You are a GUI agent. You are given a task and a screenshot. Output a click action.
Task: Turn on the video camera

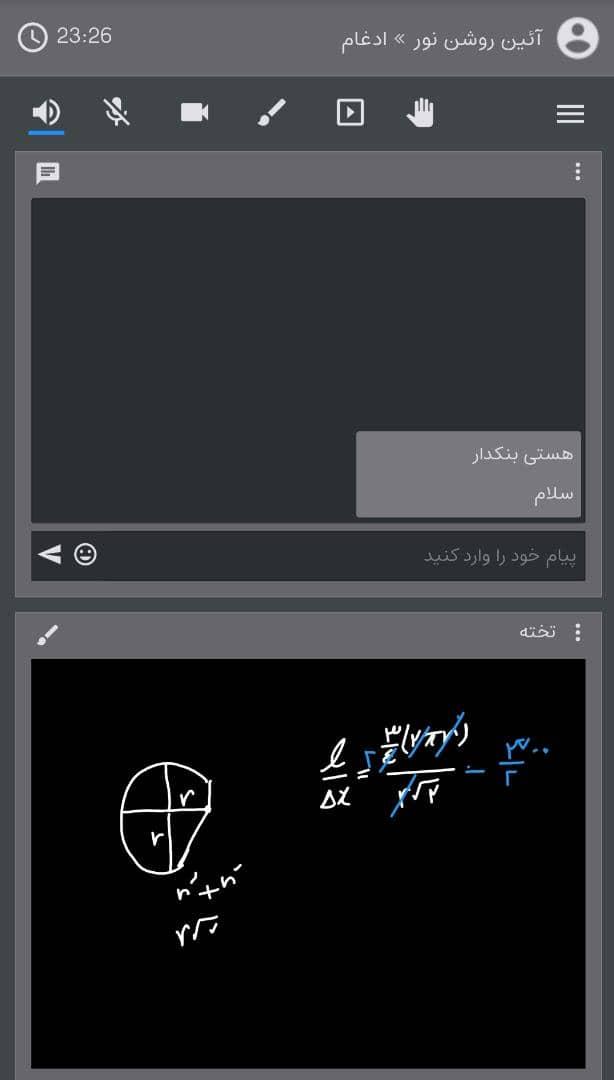click(194, 112)
